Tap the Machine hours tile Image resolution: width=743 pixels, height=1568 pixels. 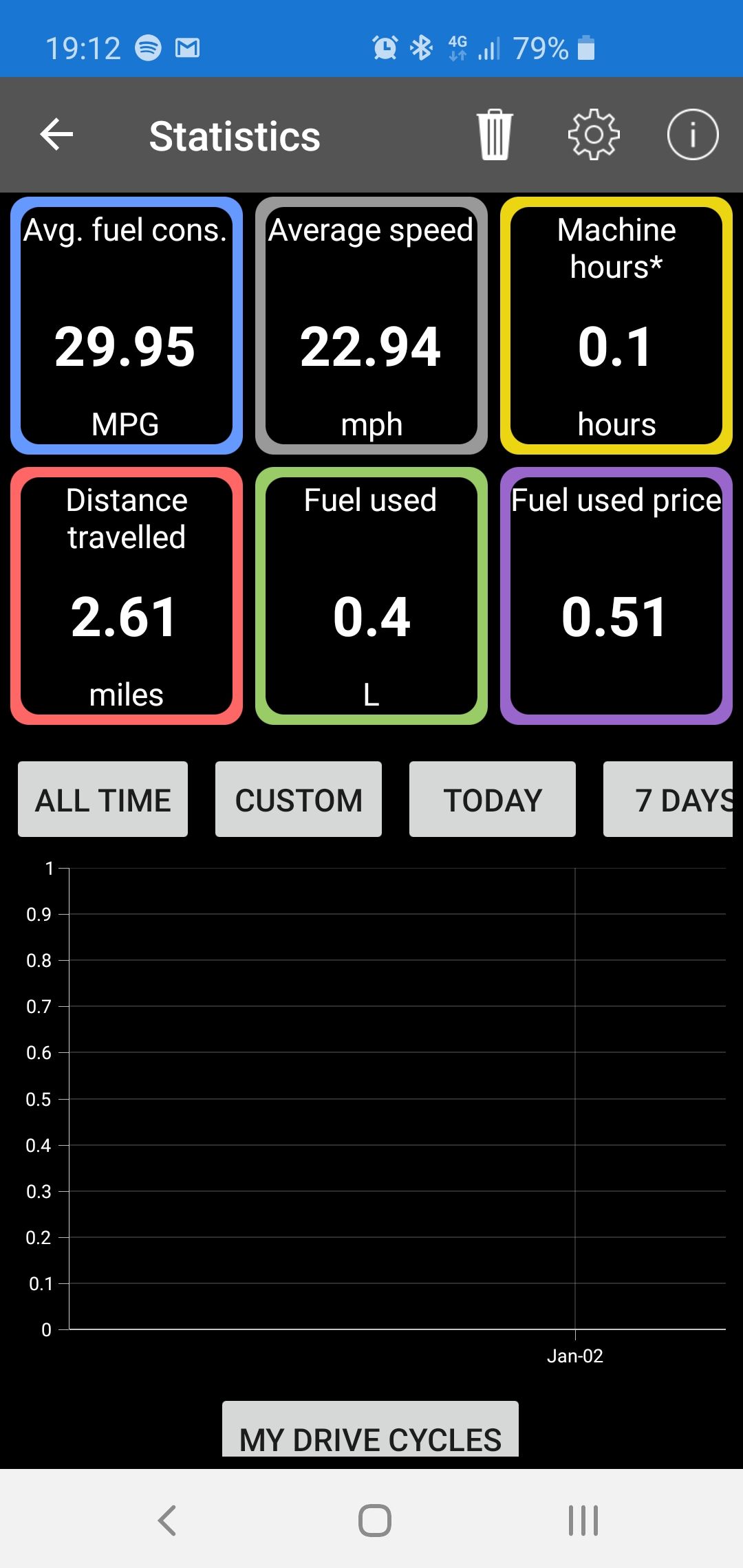(616, 325)
